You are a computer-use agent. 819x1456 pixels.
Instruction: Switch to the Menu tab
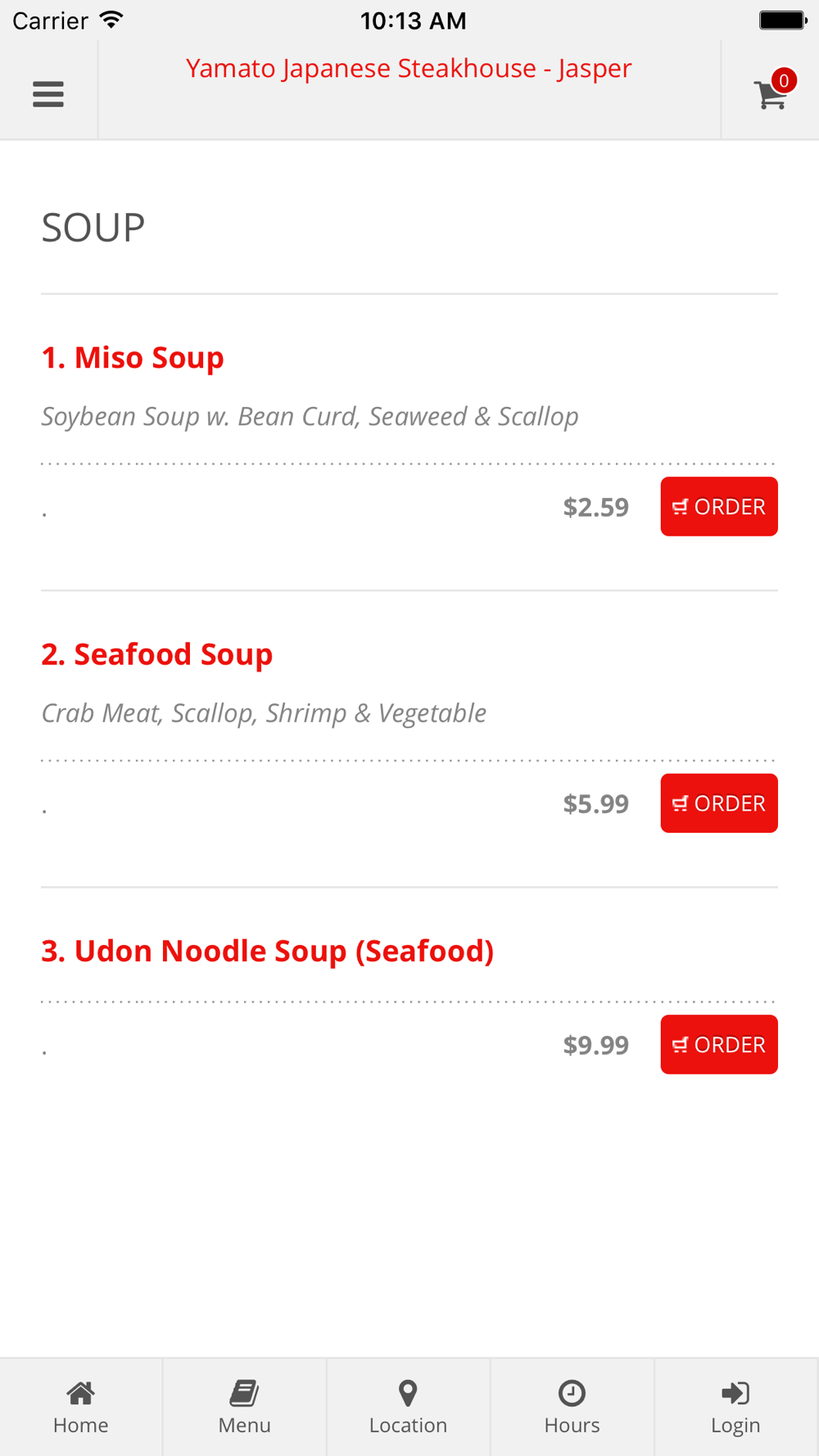click(x=244, y=1407)
